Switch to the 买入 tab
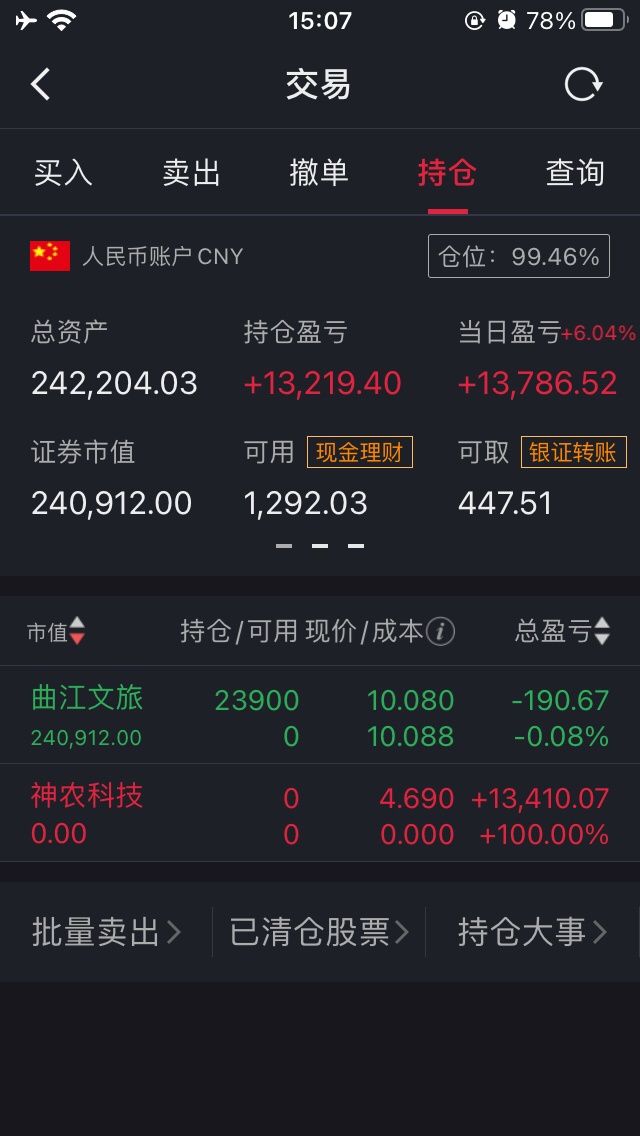Image resolution: width=640 pixels, height=1136 pixels. (63, 173)
